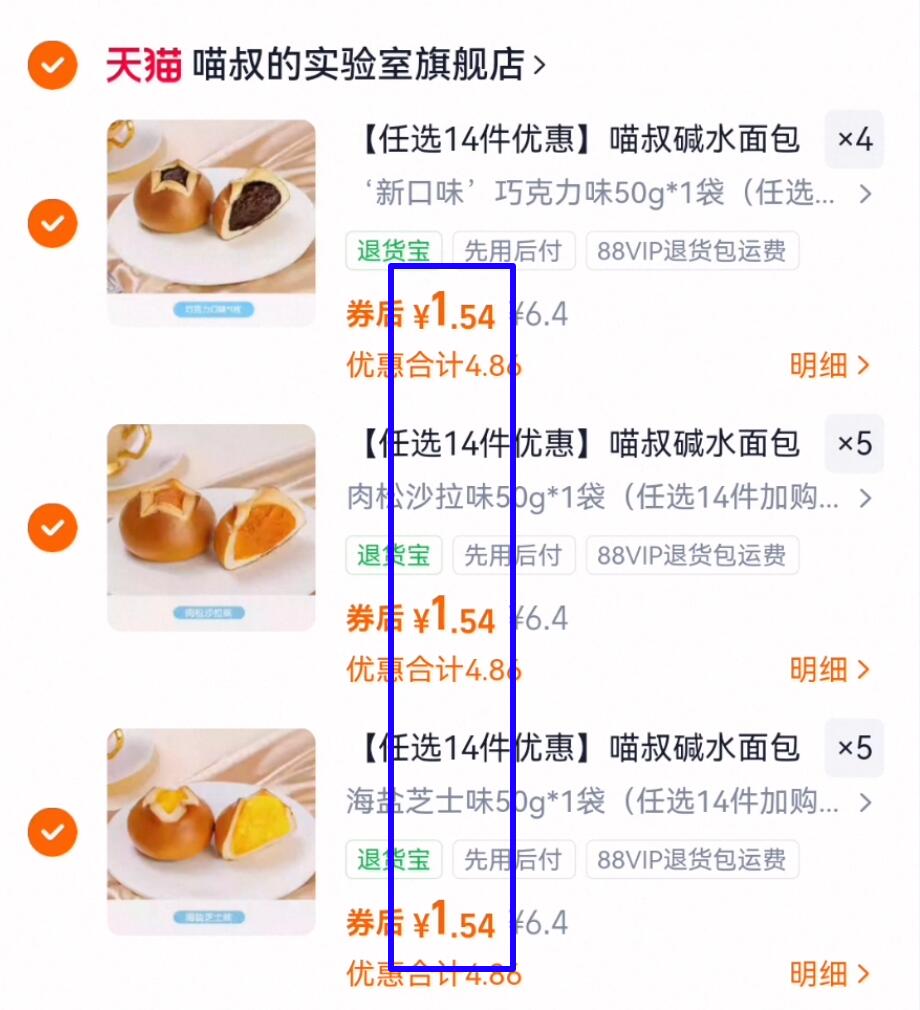View 明细 discount details for 肉松沙拉味 bread
Viewport: 920px width, 1010px height.
[829, 670]
